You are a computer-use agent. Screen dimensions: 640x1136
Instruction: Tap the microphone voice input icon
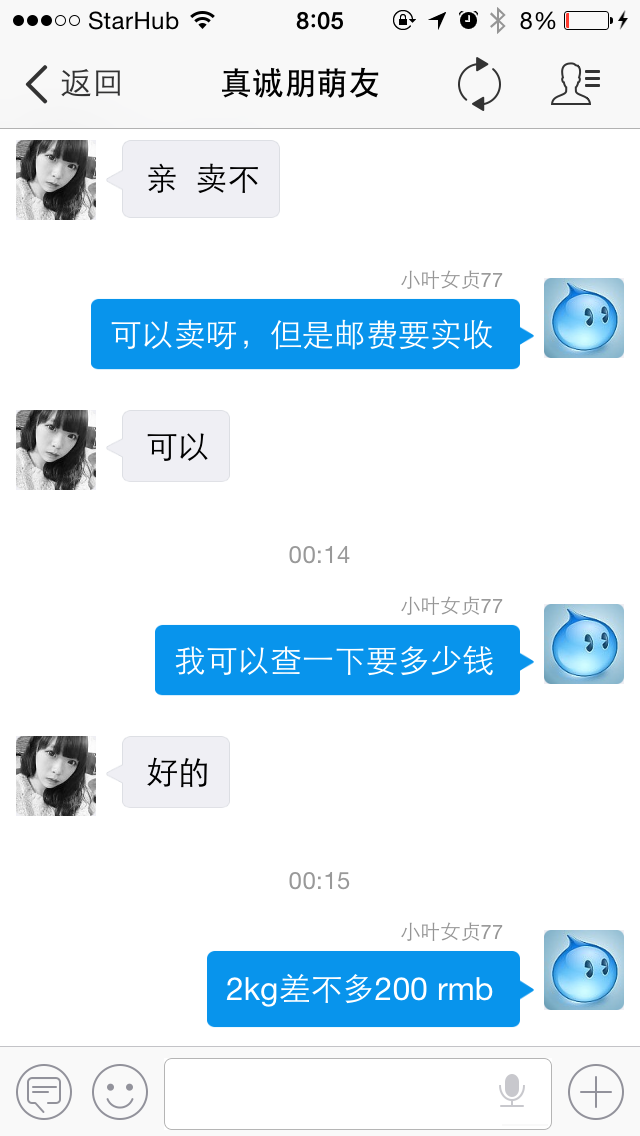pos(512,1091)
